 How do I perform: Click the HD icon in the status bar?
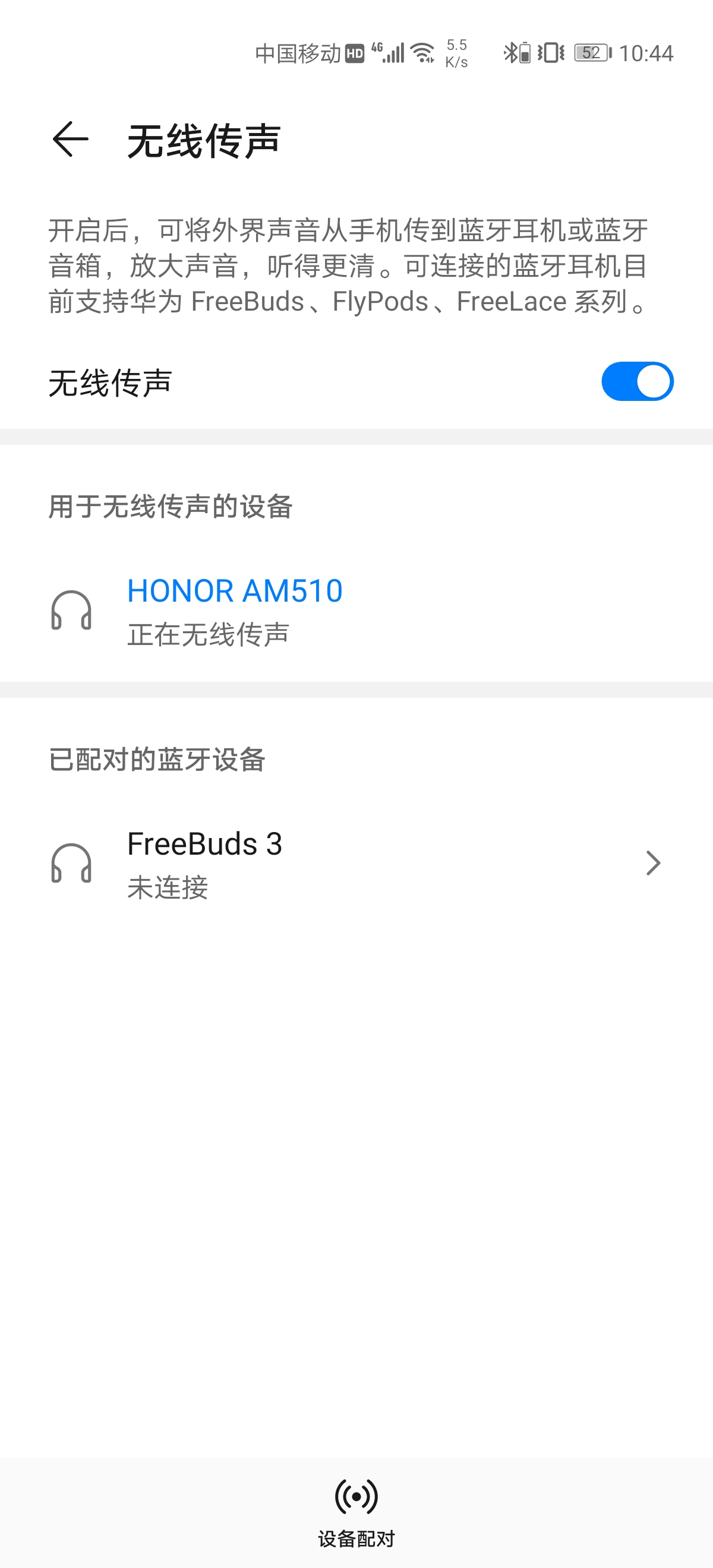tap(354, 53)
